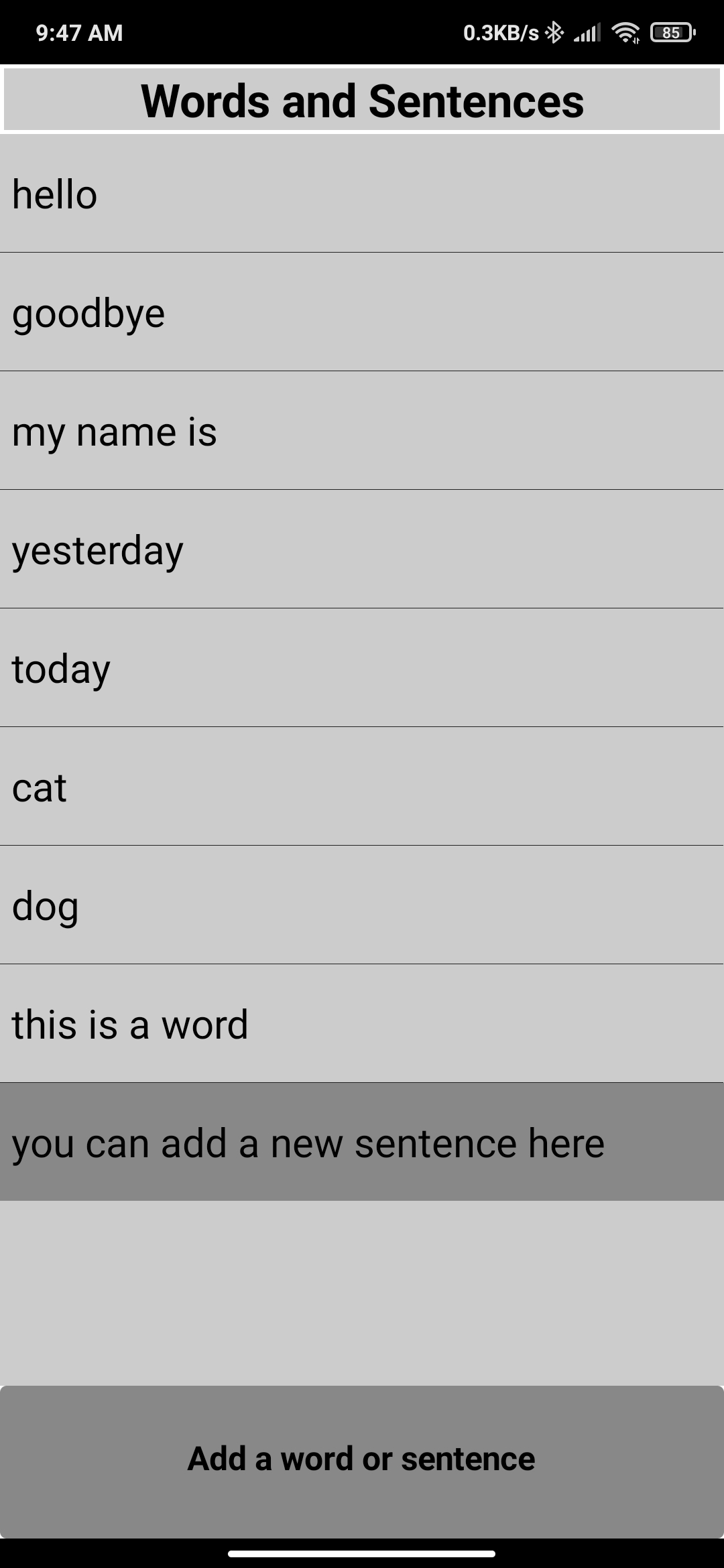This screenshot has height=1568, width=724.
Task: Open the "cat" word row
Action: [x=362, y=787]
